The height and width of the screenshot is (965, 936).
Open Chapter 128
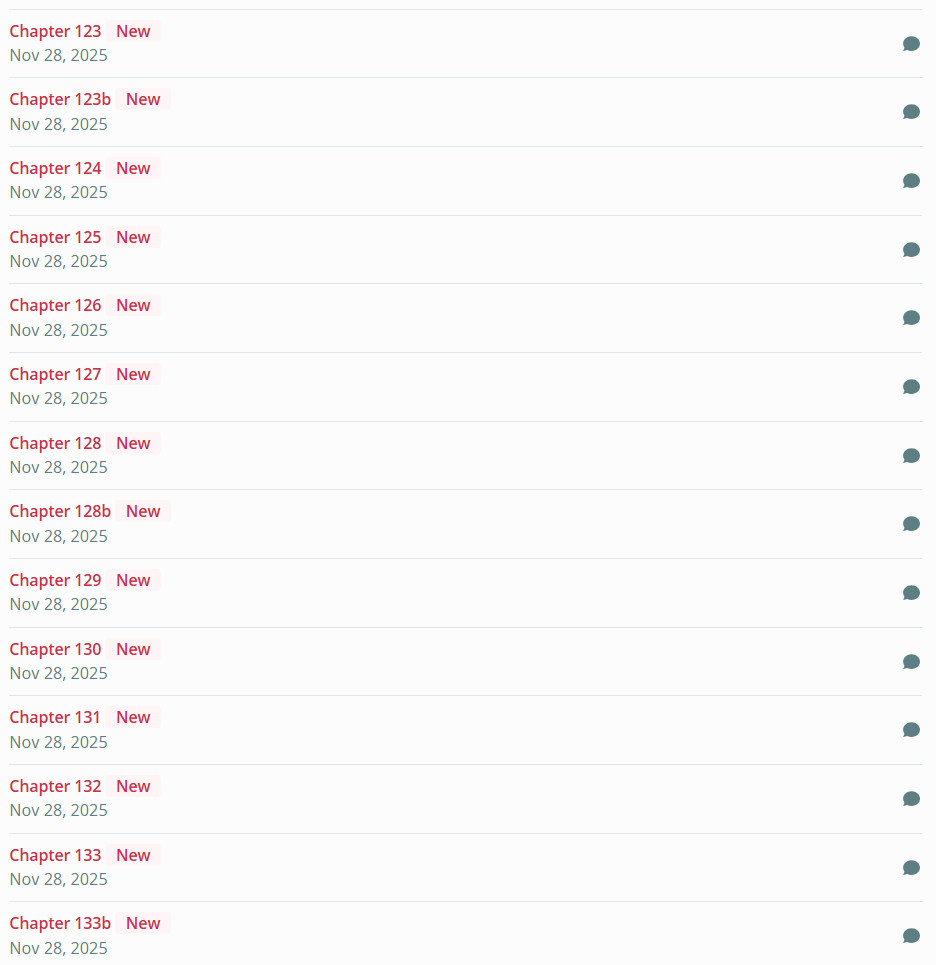tap(55, 443)
